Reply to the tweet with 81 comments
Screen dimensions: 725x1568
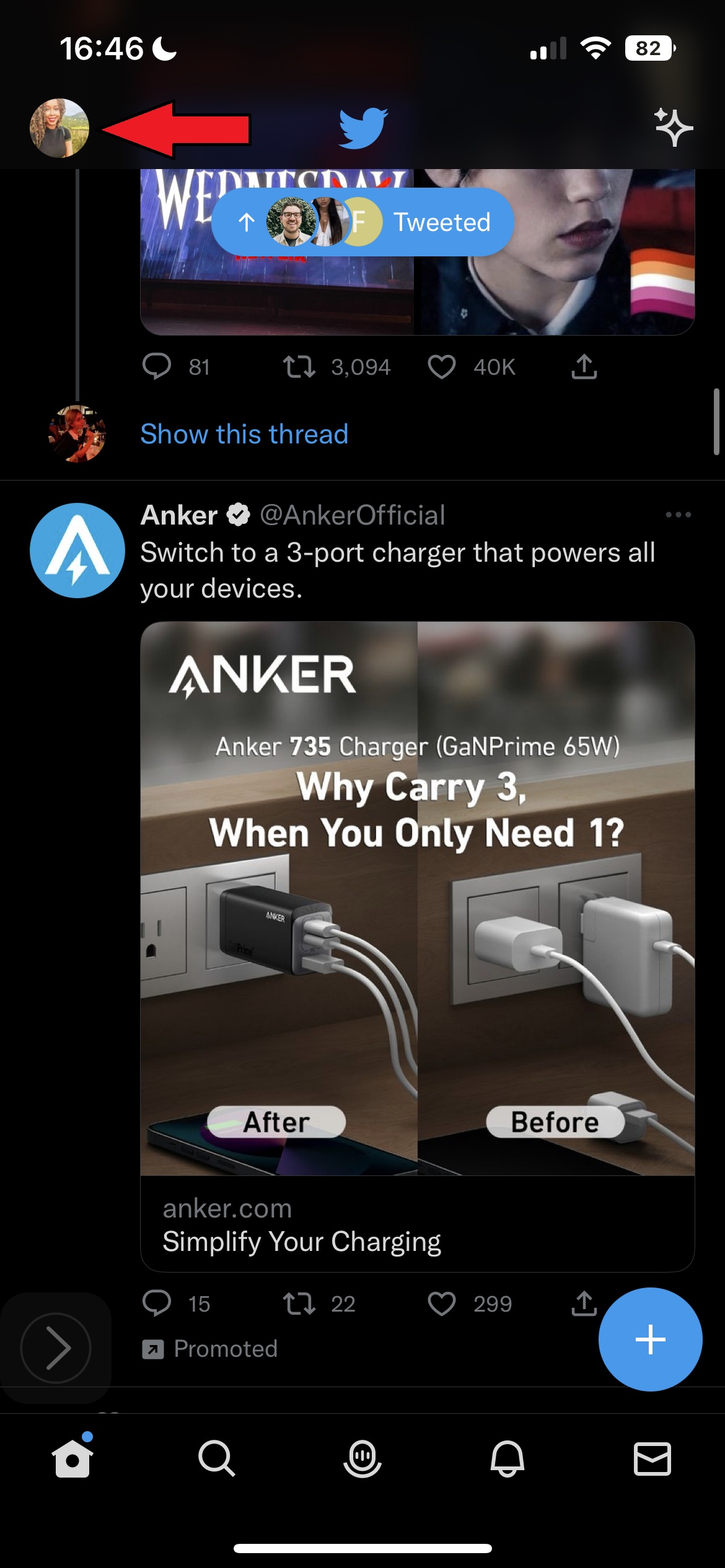(x=157, y=367)
